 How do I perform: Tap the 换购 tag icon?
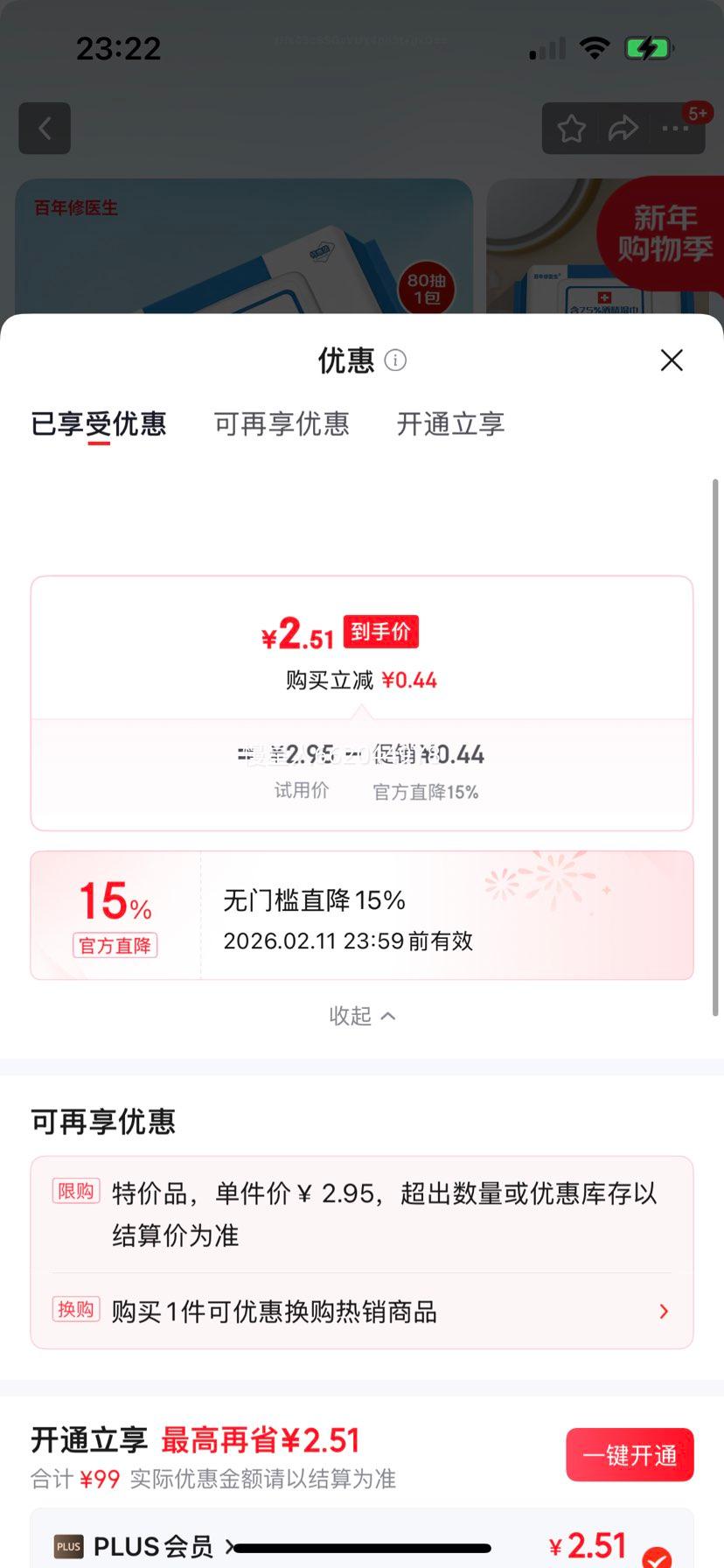coord(76,1311)
